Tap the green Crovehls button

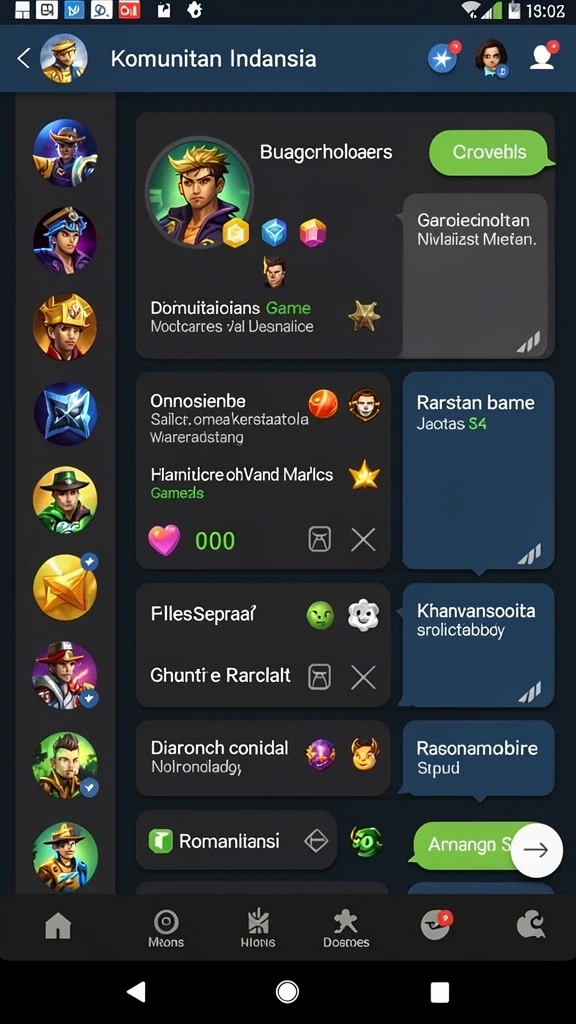pyautogui.click(x=488, y=152)
